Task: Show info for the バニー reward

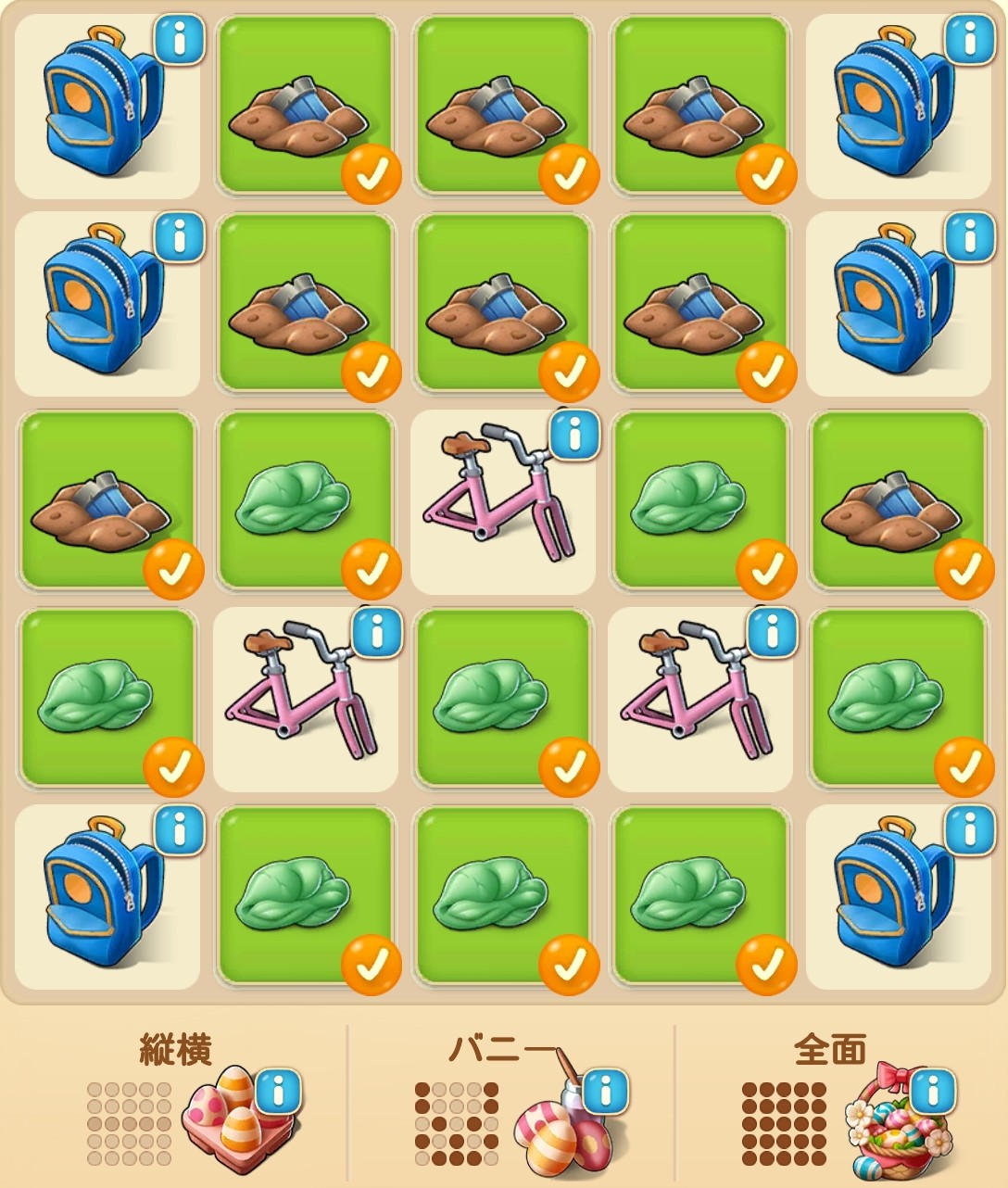Action: point(607,1092)
